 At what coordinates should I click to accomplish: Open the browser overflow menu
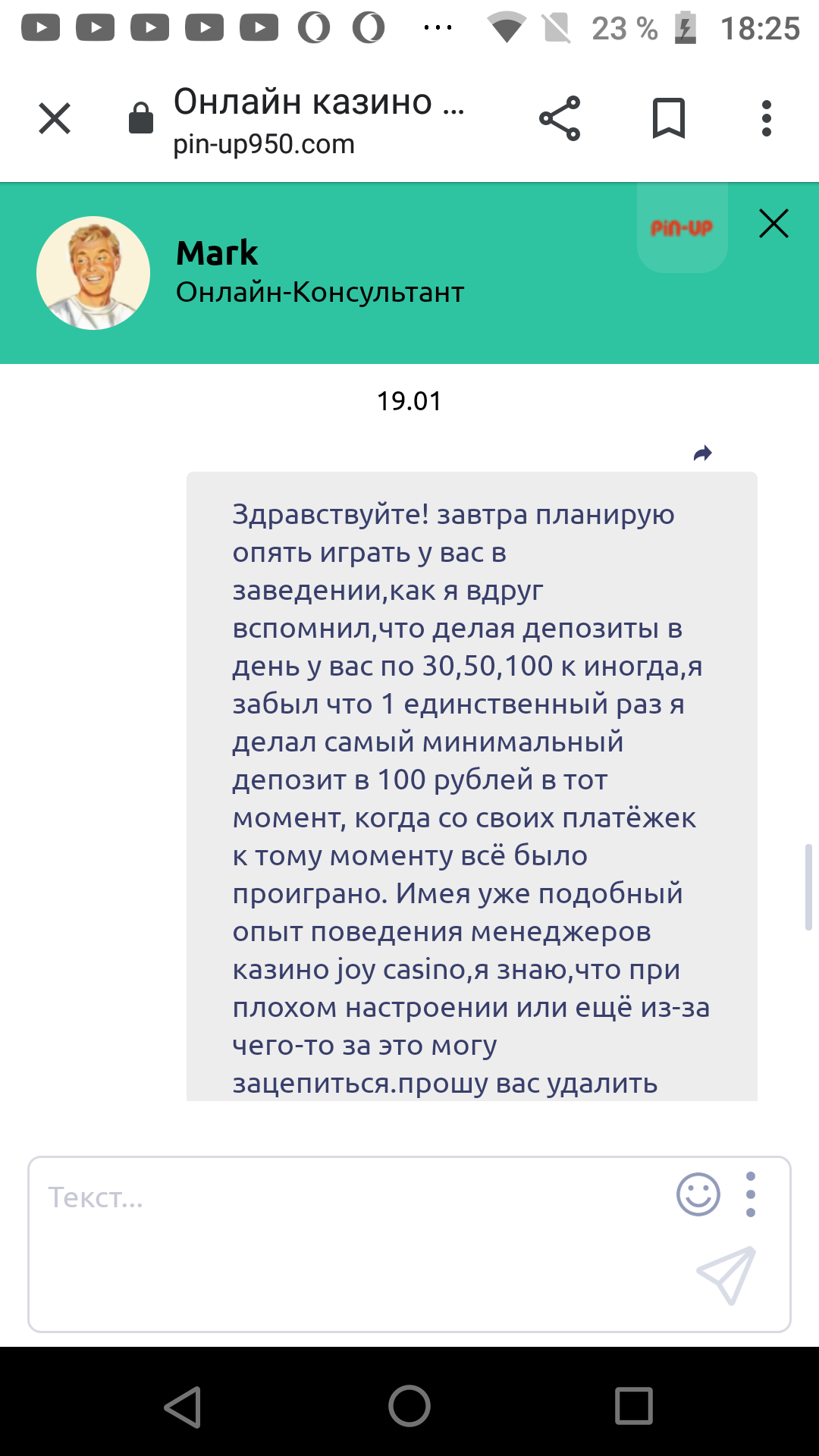pos(767,119)
